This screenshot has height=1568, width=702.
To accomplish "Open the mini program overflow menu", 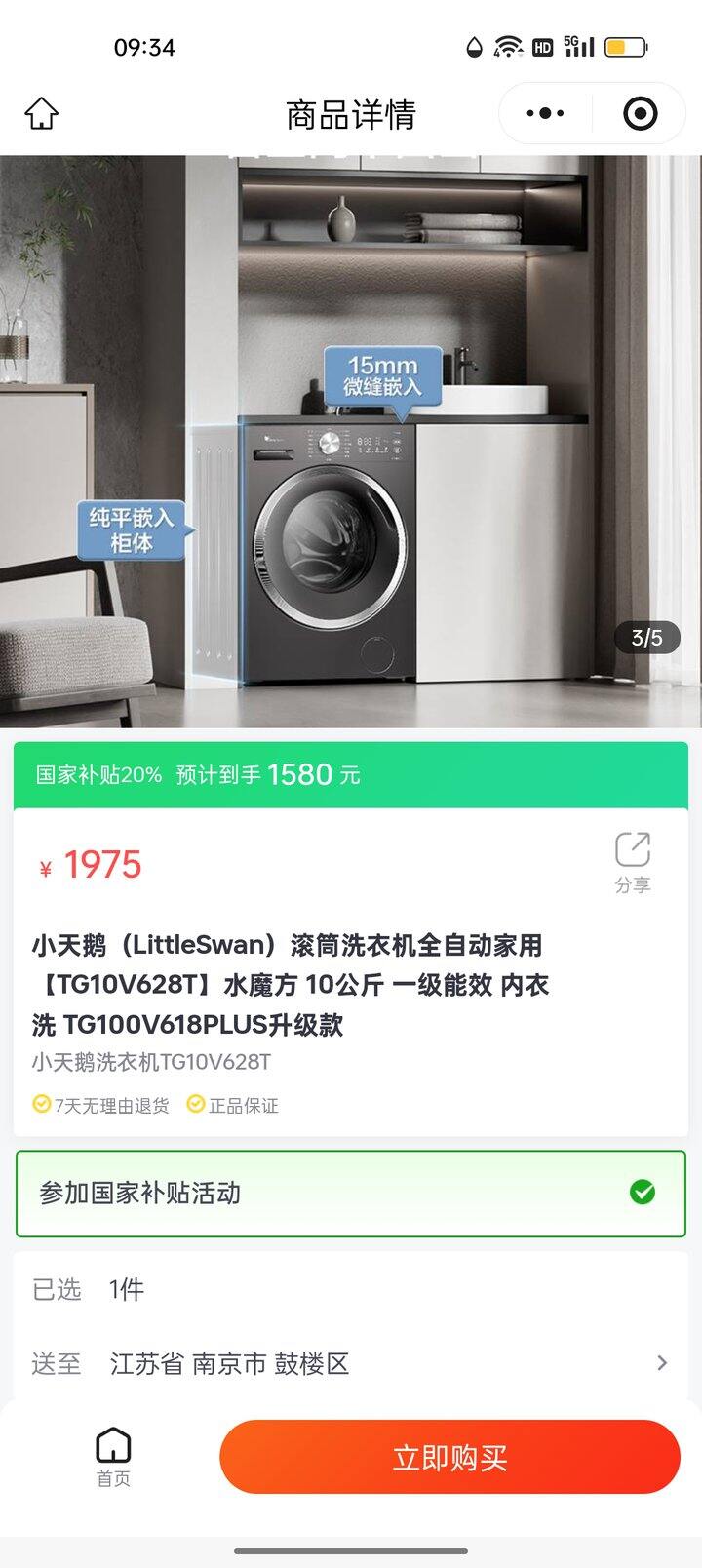I will (545, 114).
